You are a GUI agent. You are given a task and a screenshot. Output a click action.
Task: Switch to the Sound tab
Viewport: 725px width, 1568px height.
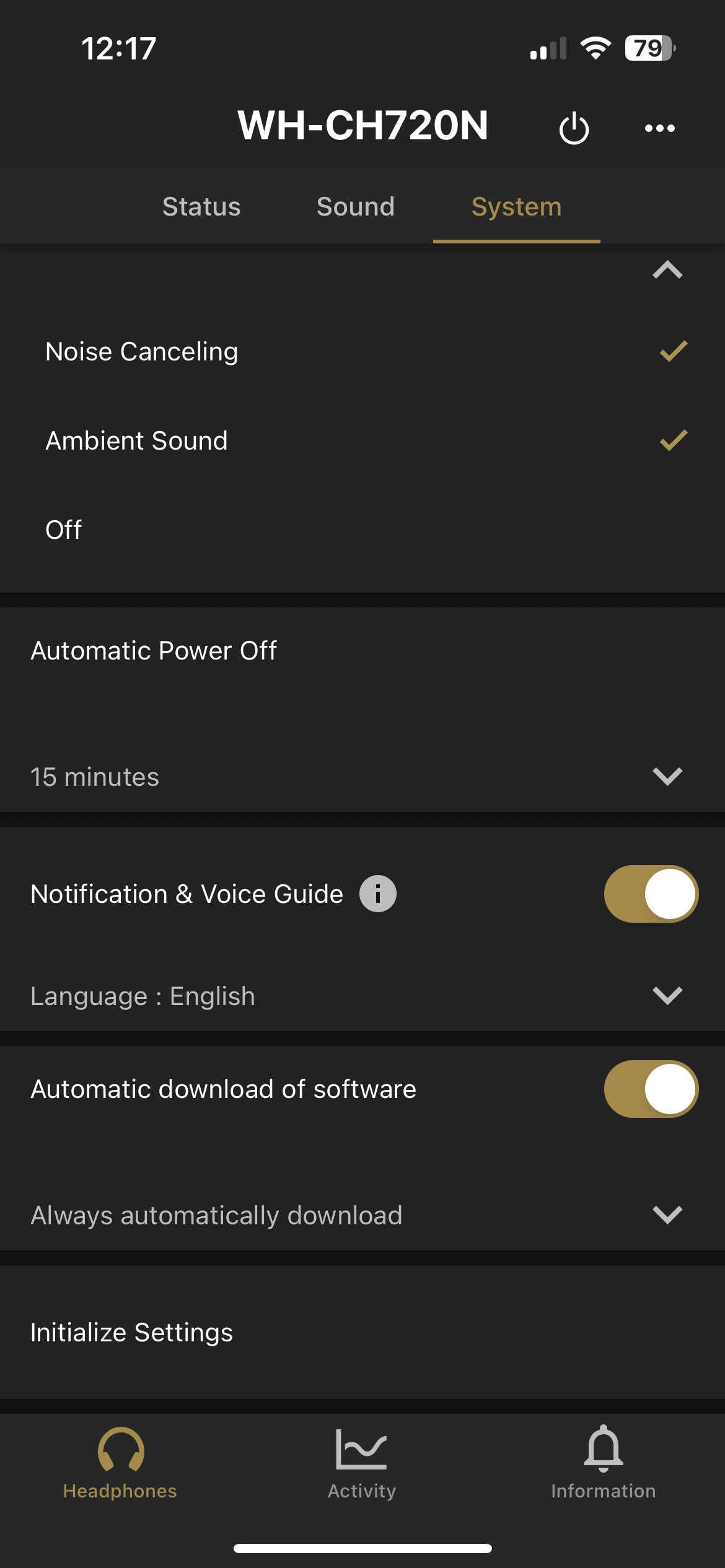click(x=355, y=206)
